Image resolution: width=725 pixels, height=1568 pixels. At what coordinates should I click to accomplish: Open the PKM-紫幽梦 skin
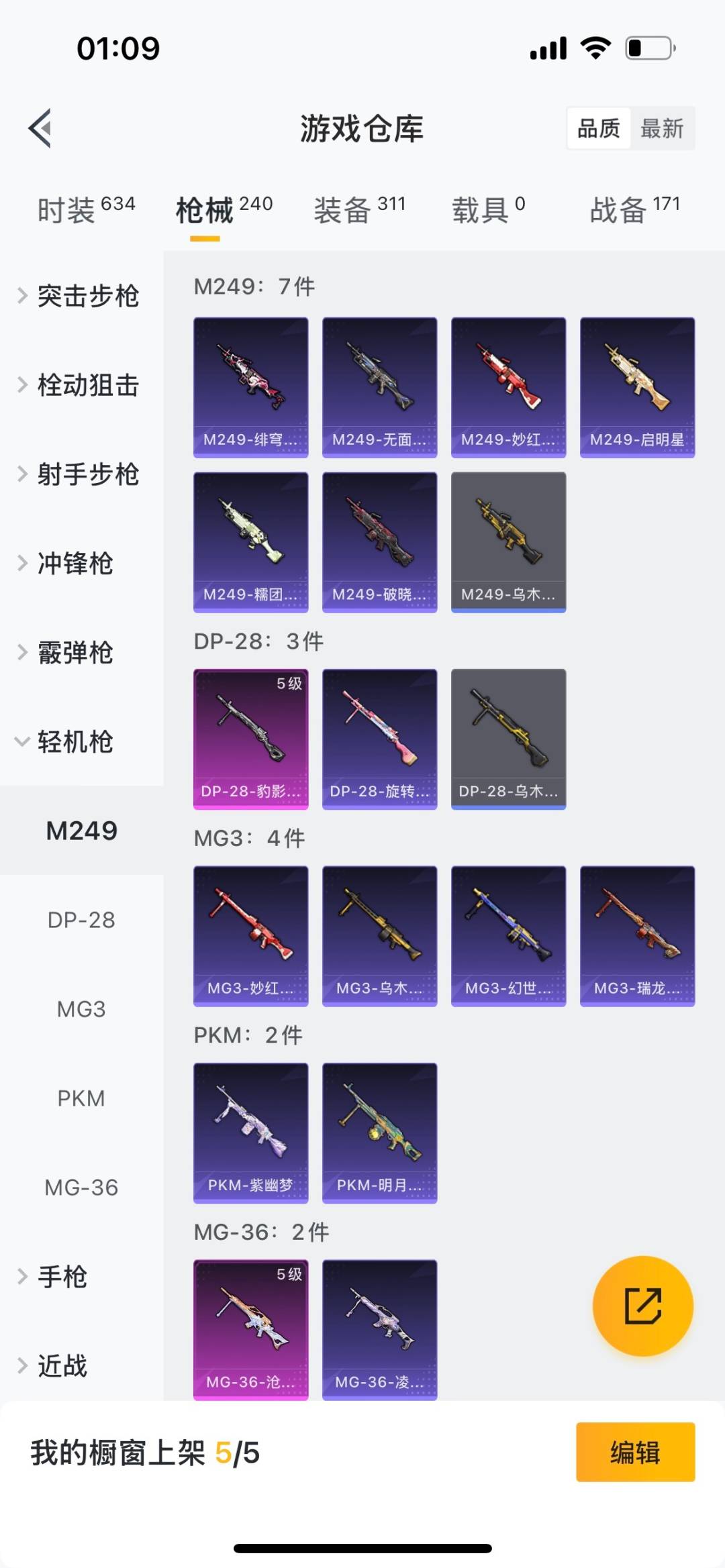coord(250,1133)
